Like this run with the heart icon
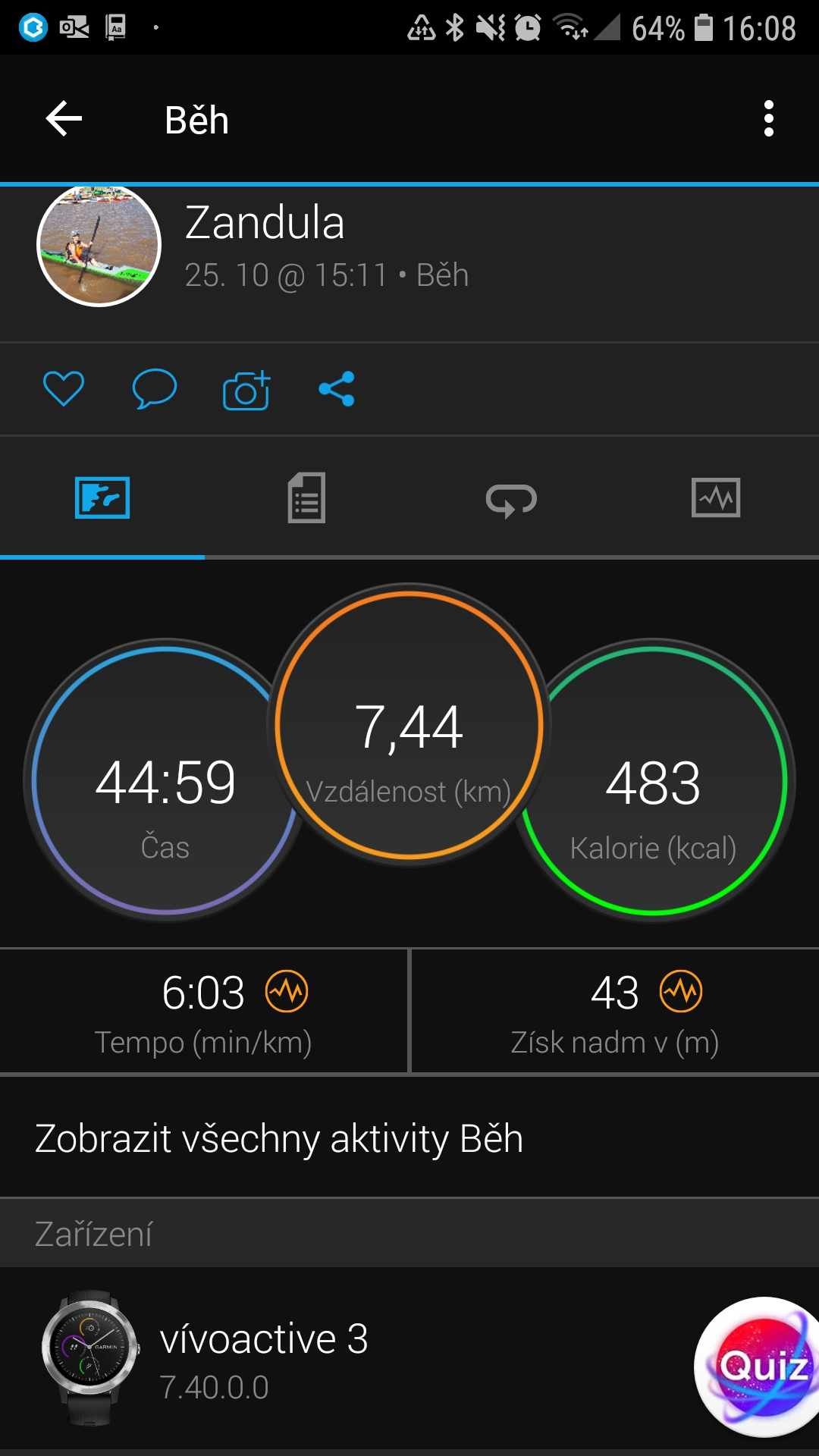The height and width of the screenshot is (1456, 819). pyautogui.click(x=64, y=389)
